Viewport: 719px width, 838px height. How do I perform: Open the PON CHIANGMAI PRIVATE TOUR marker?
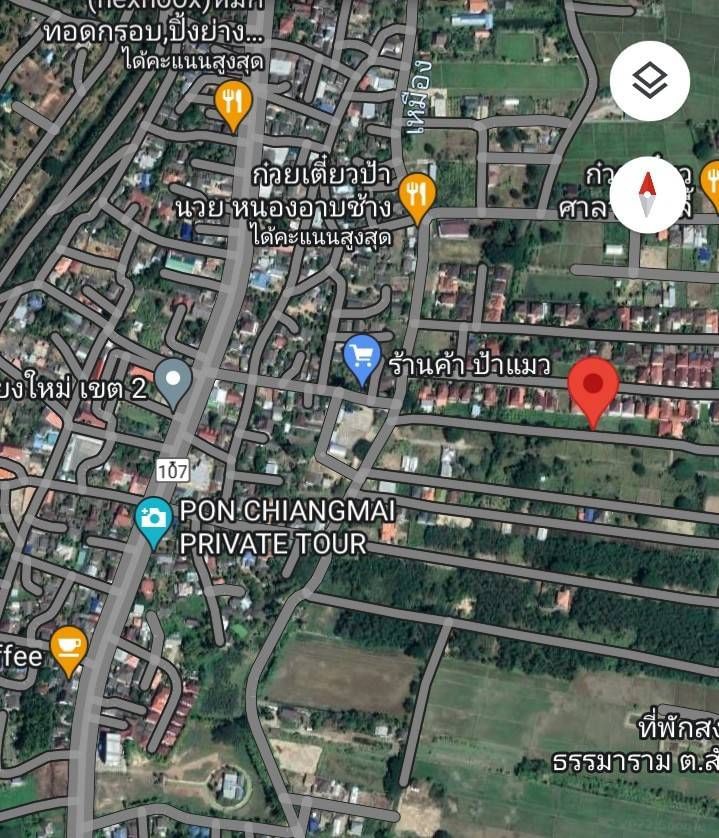154,520
